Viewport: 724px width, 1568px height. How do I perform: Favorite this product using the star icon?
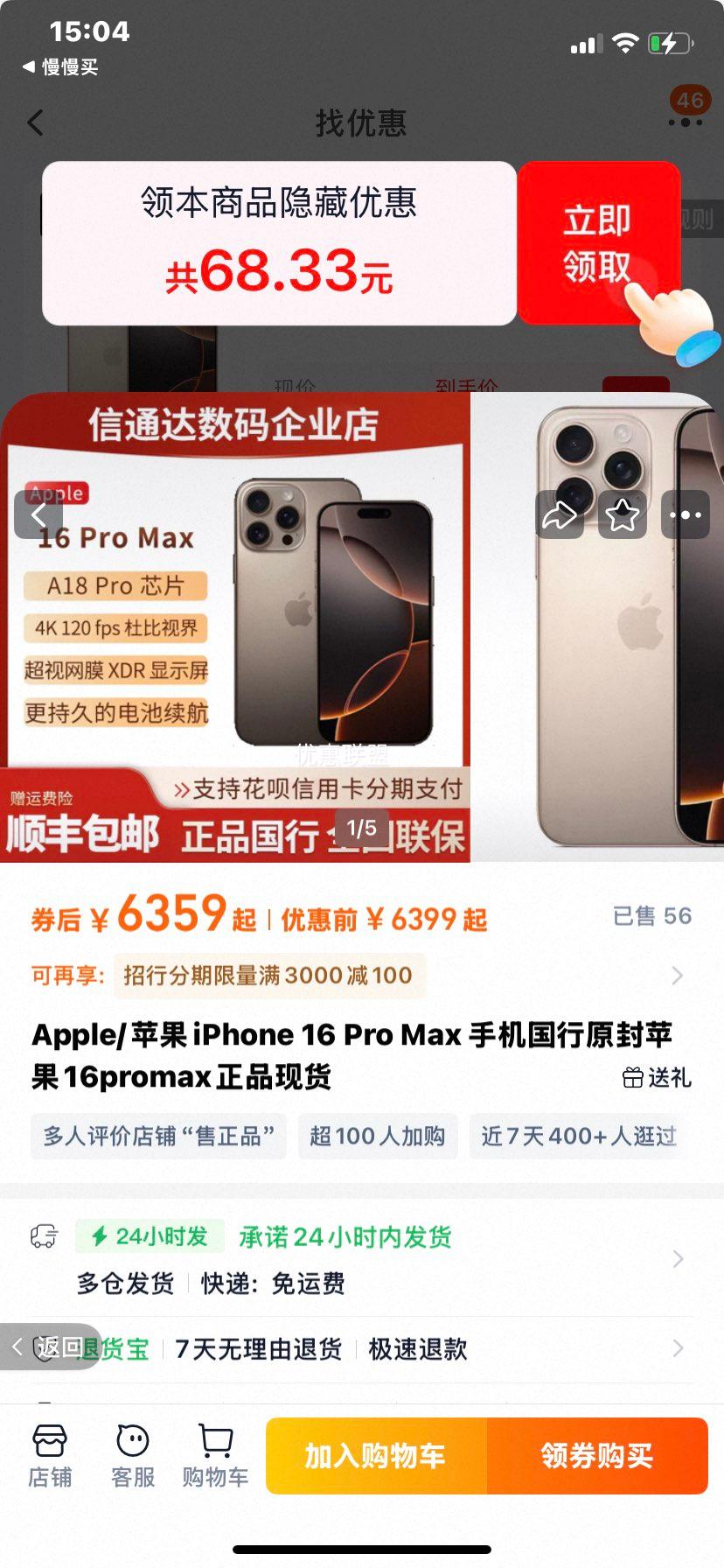[622, 514]
